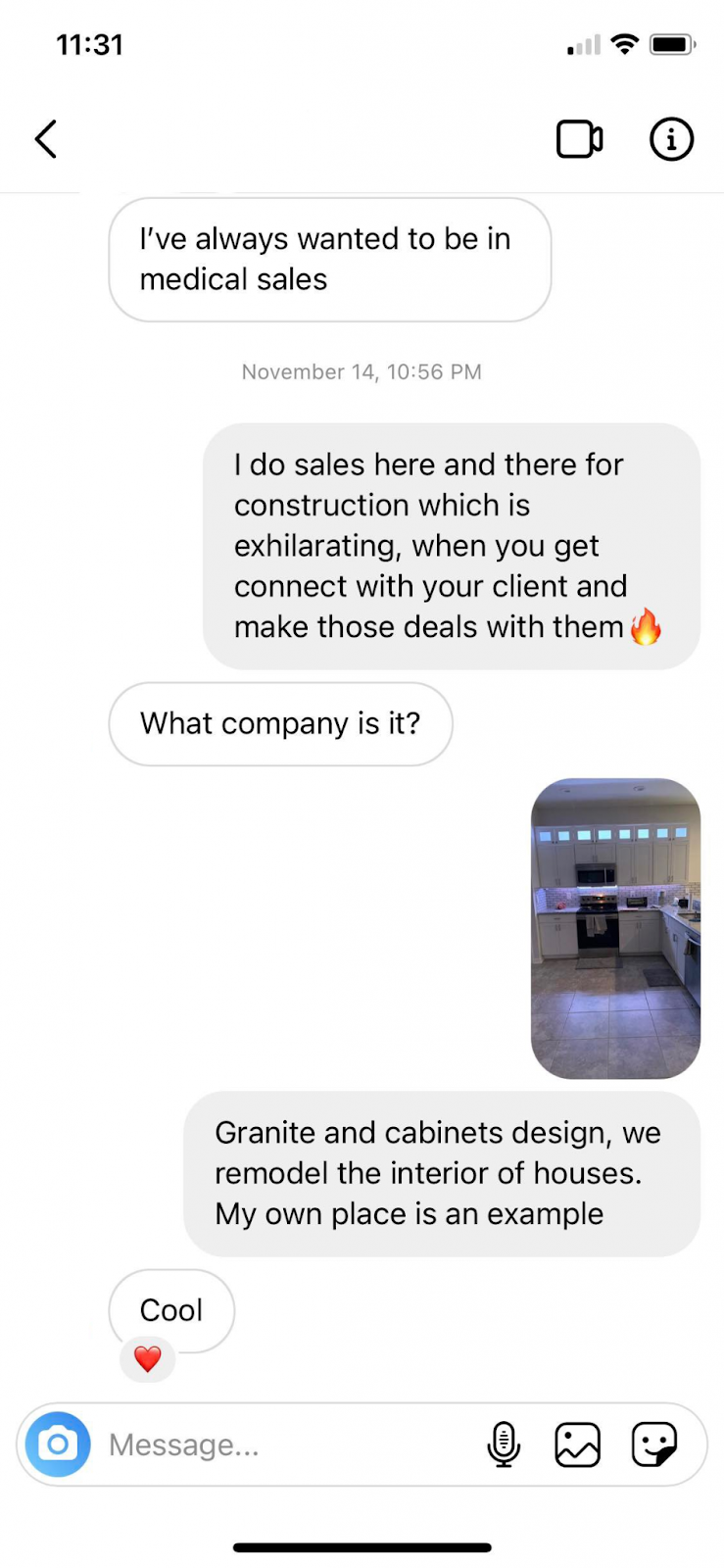724x1568 pixels.
Task: Open the sticker picker
Action: (653, 1445)
